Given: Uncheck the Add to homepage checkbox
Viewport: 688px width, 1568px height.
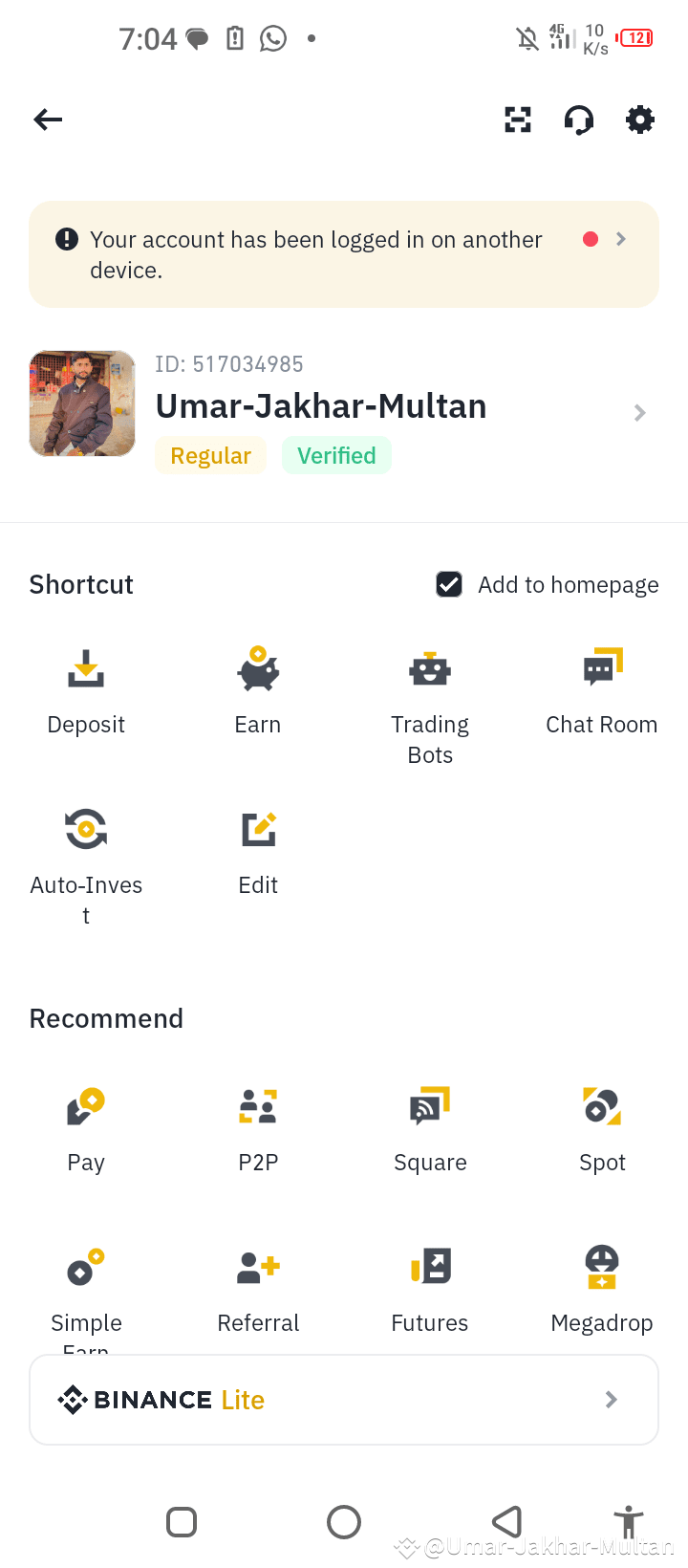Looking at the screenshot, I should click(448, 584).
